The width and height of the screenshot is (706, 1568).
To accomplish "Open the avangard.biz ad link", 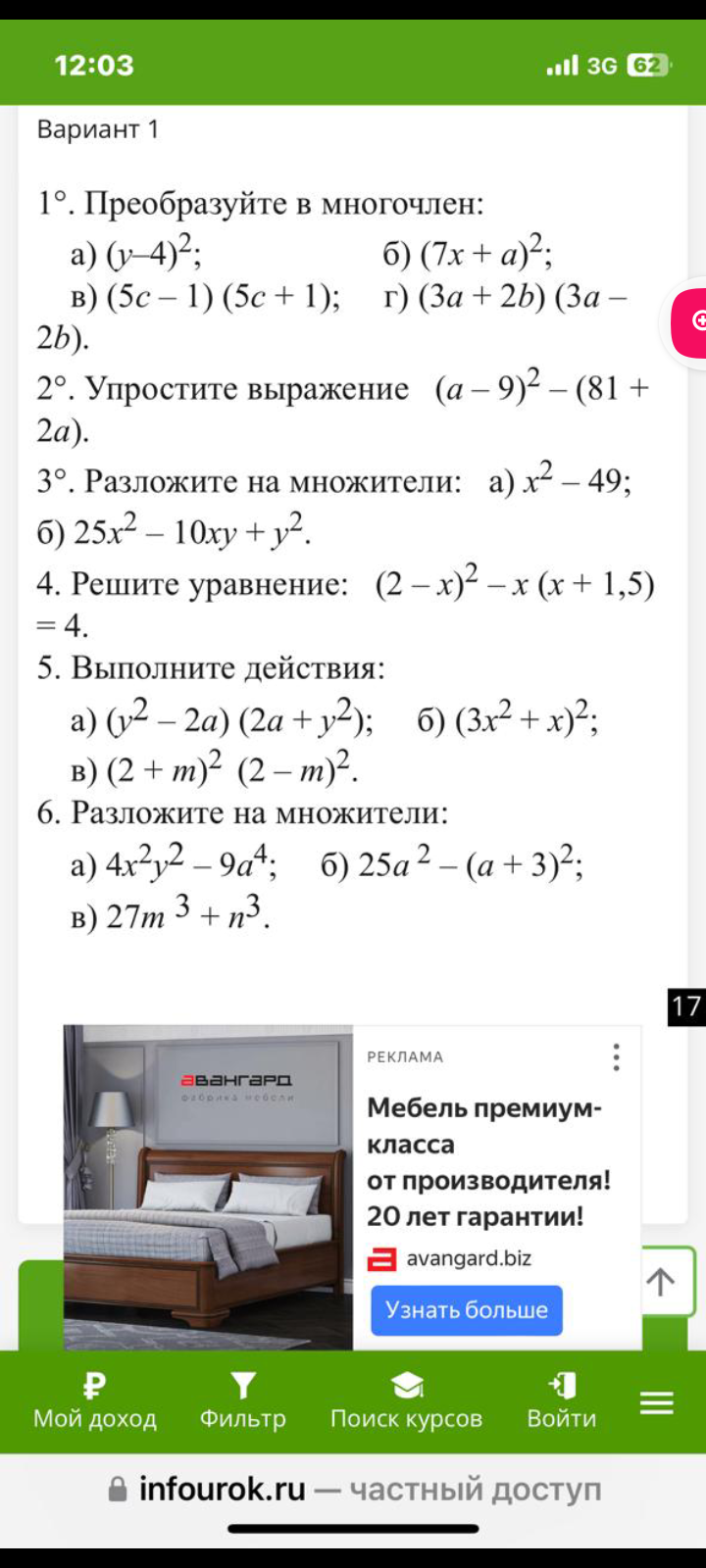I will 468,1258.
